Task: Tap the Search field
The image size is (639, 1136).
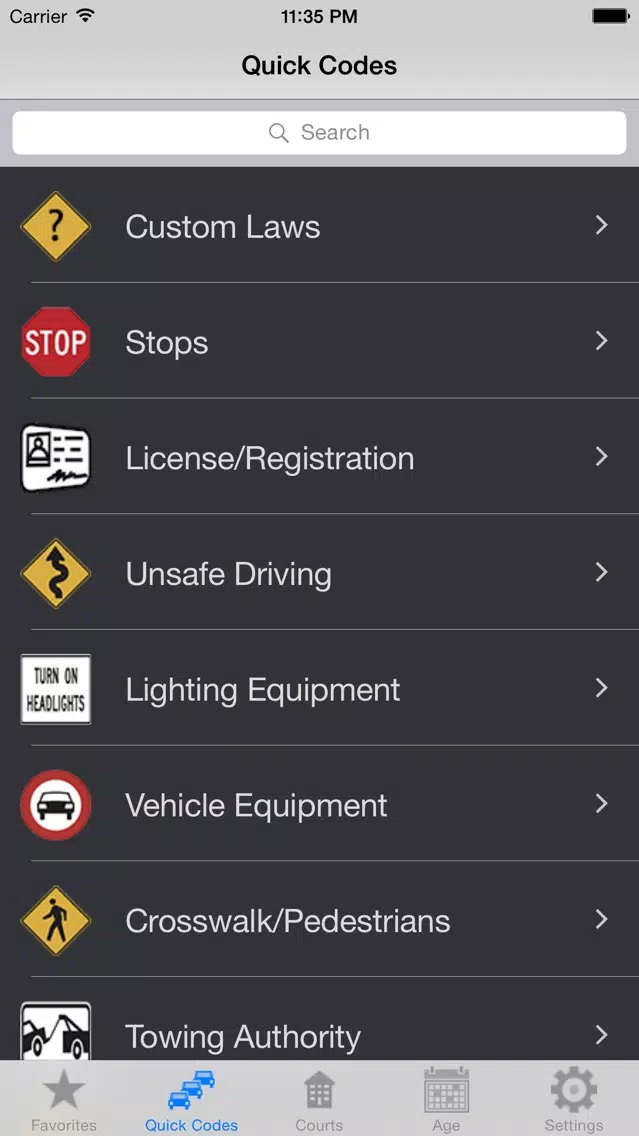Action: [320, 133]
